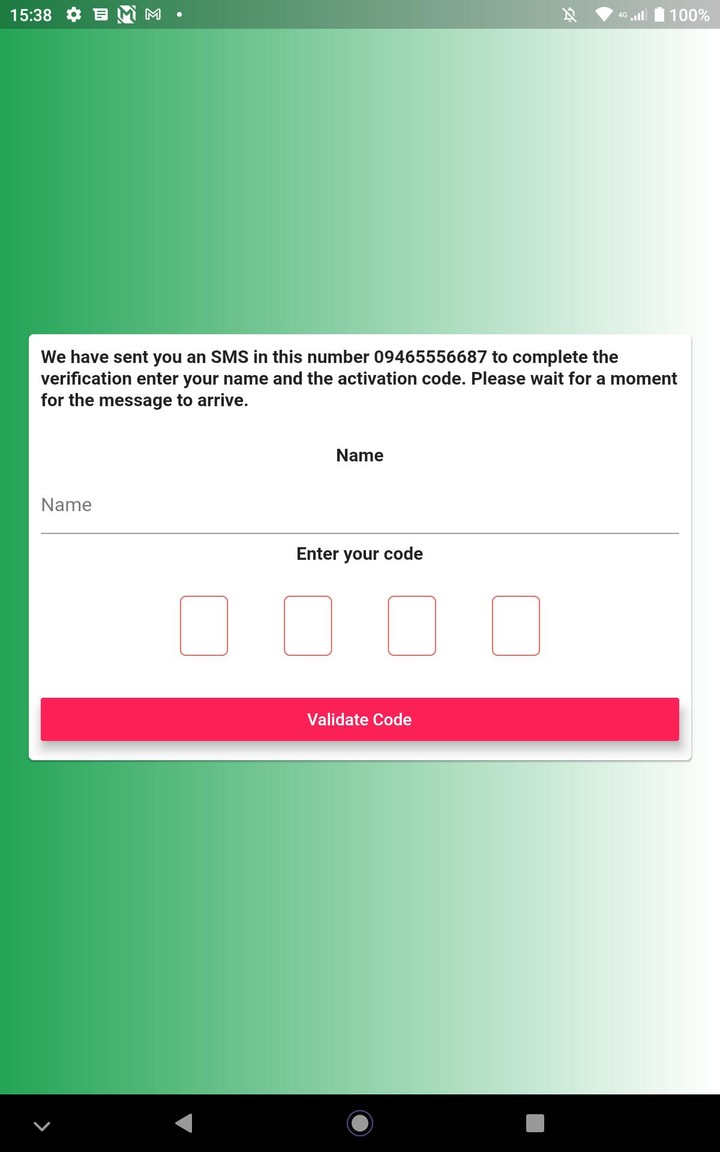Focus the fourth code digit box
720x1152 pixels.
pos(516,626)
